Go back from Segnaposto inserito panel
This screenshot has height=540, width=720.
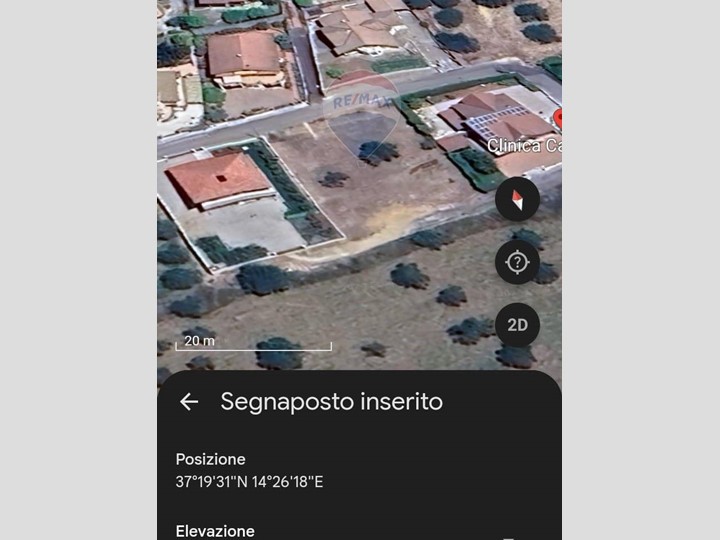pos(189,402)
